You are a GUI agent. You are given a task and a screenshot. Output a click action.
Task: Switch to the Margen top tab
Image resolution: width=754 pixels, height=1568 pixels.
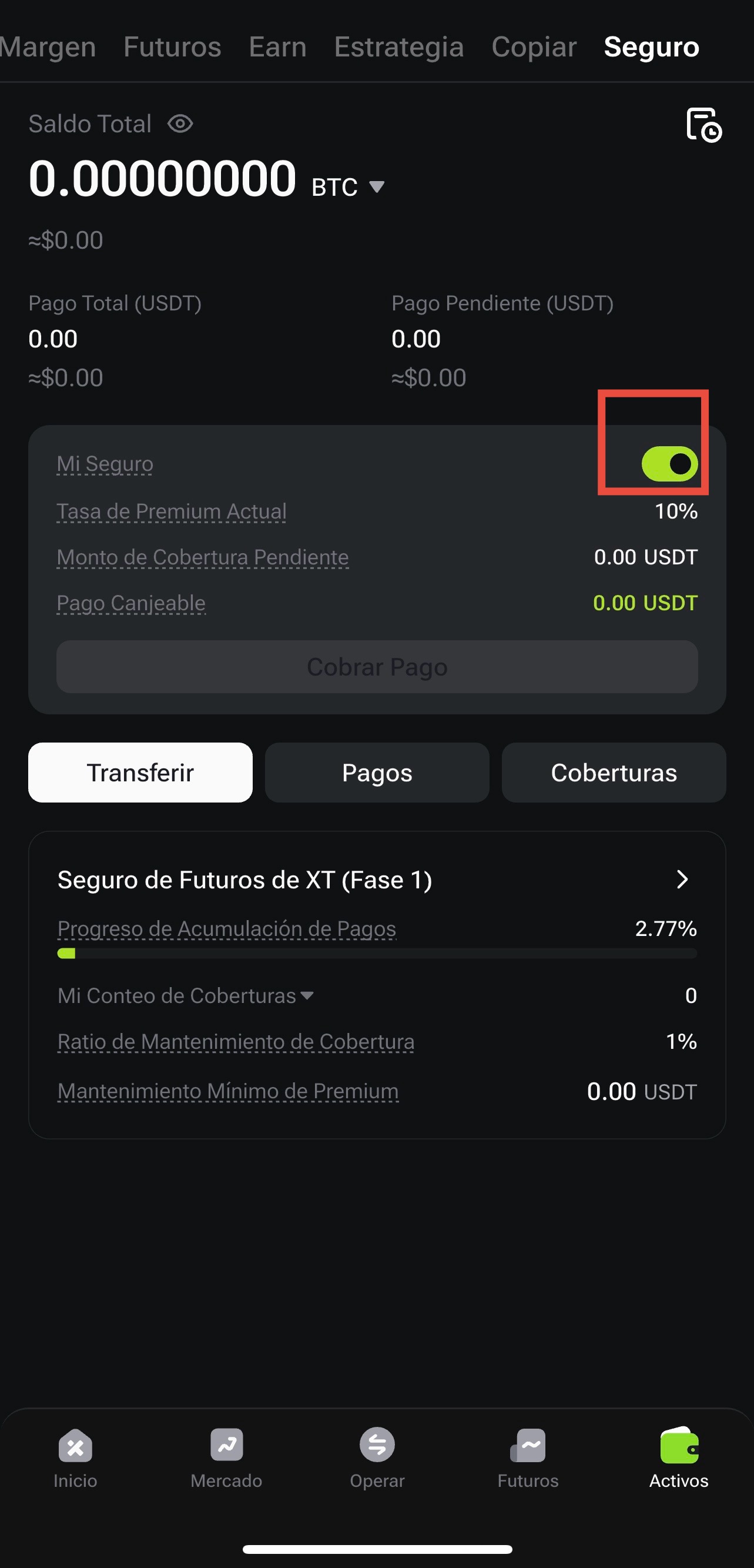coord(48,47)
